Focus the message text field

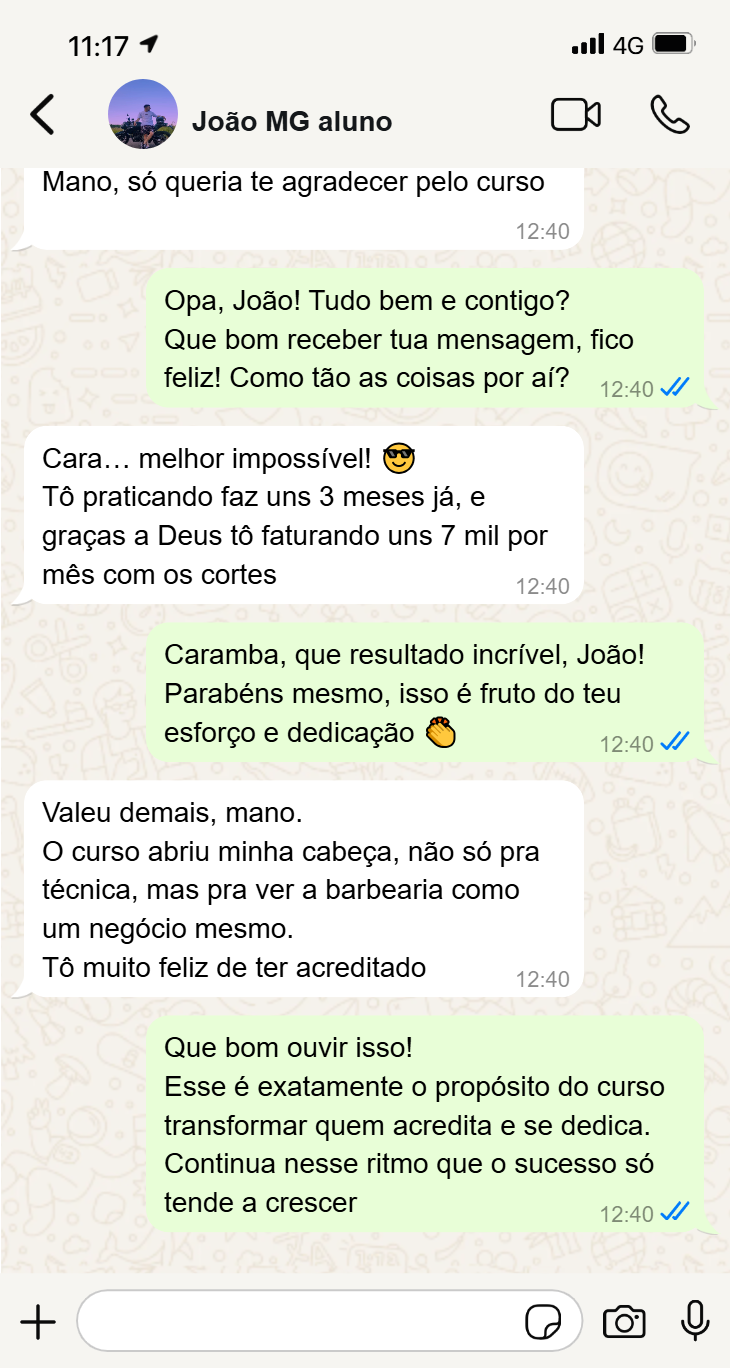pos(300,1322)
